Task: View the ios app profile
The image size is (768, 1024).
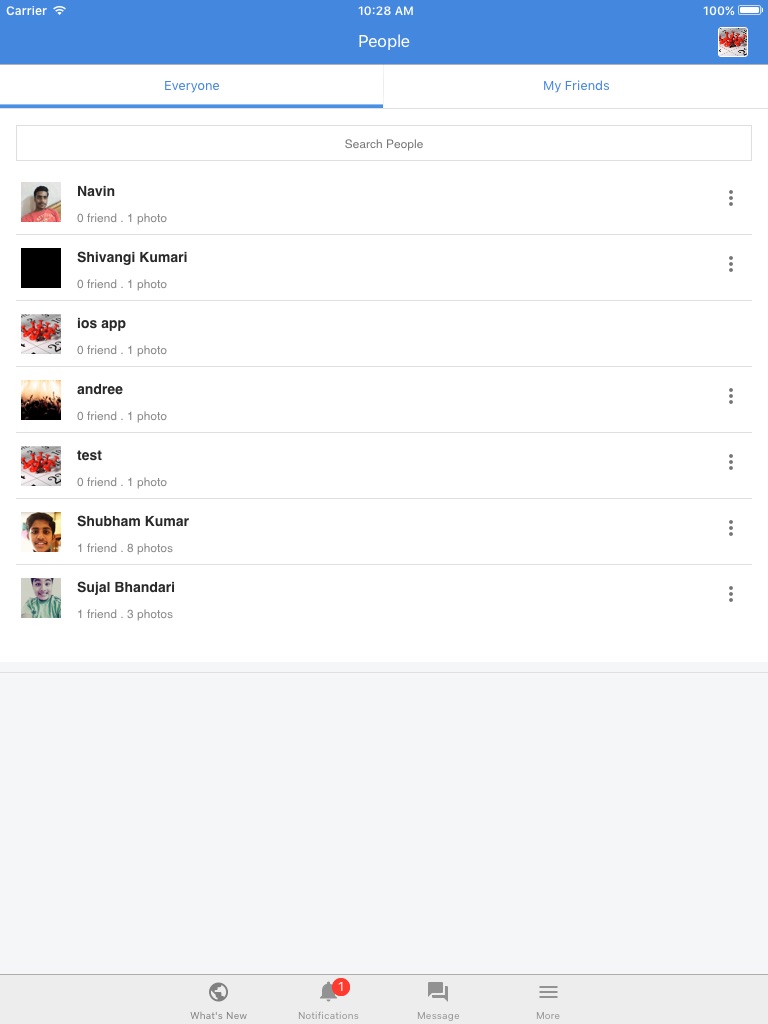Action: coord(101,324)
